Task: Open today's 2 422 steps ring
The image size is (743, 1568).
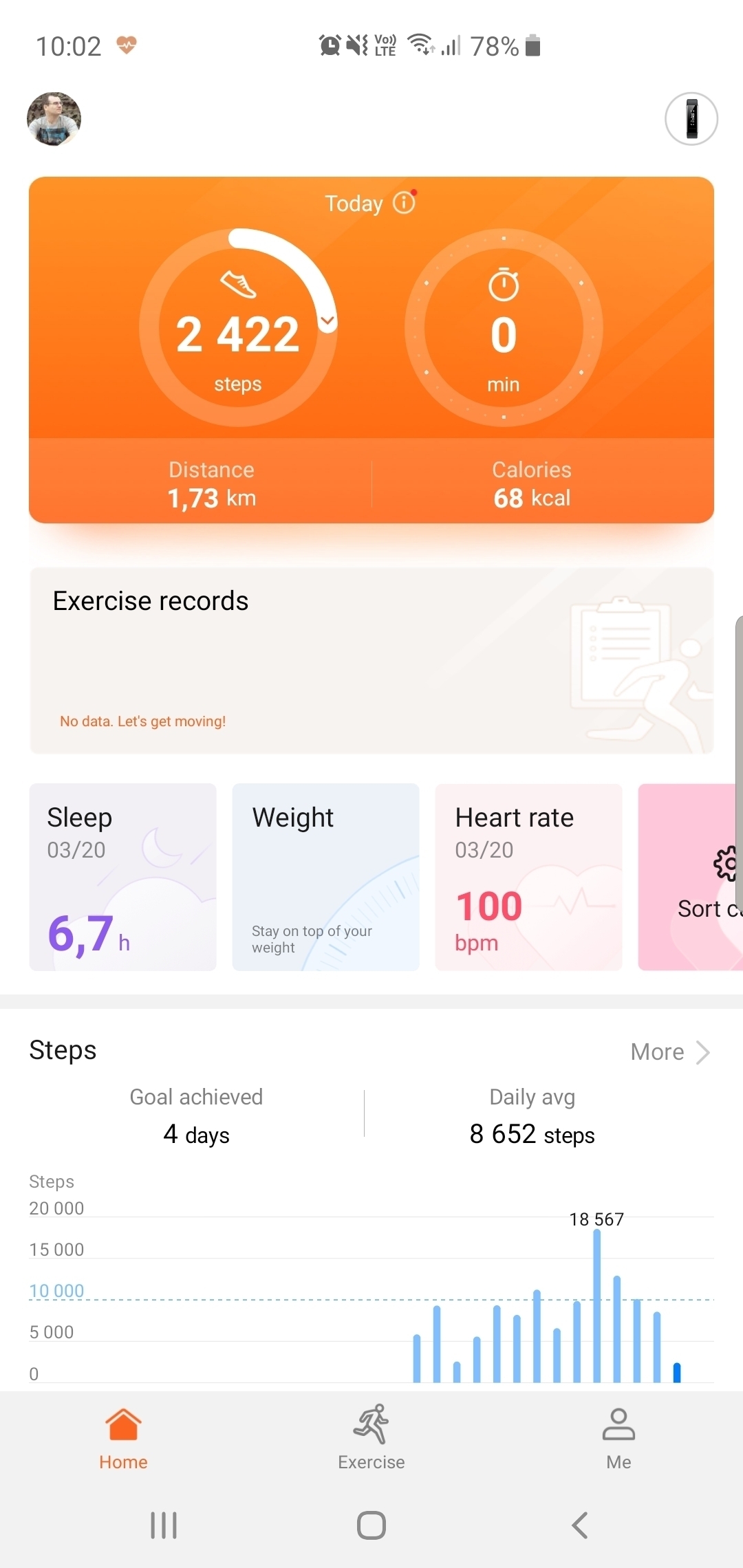Action: click(238, 328)
